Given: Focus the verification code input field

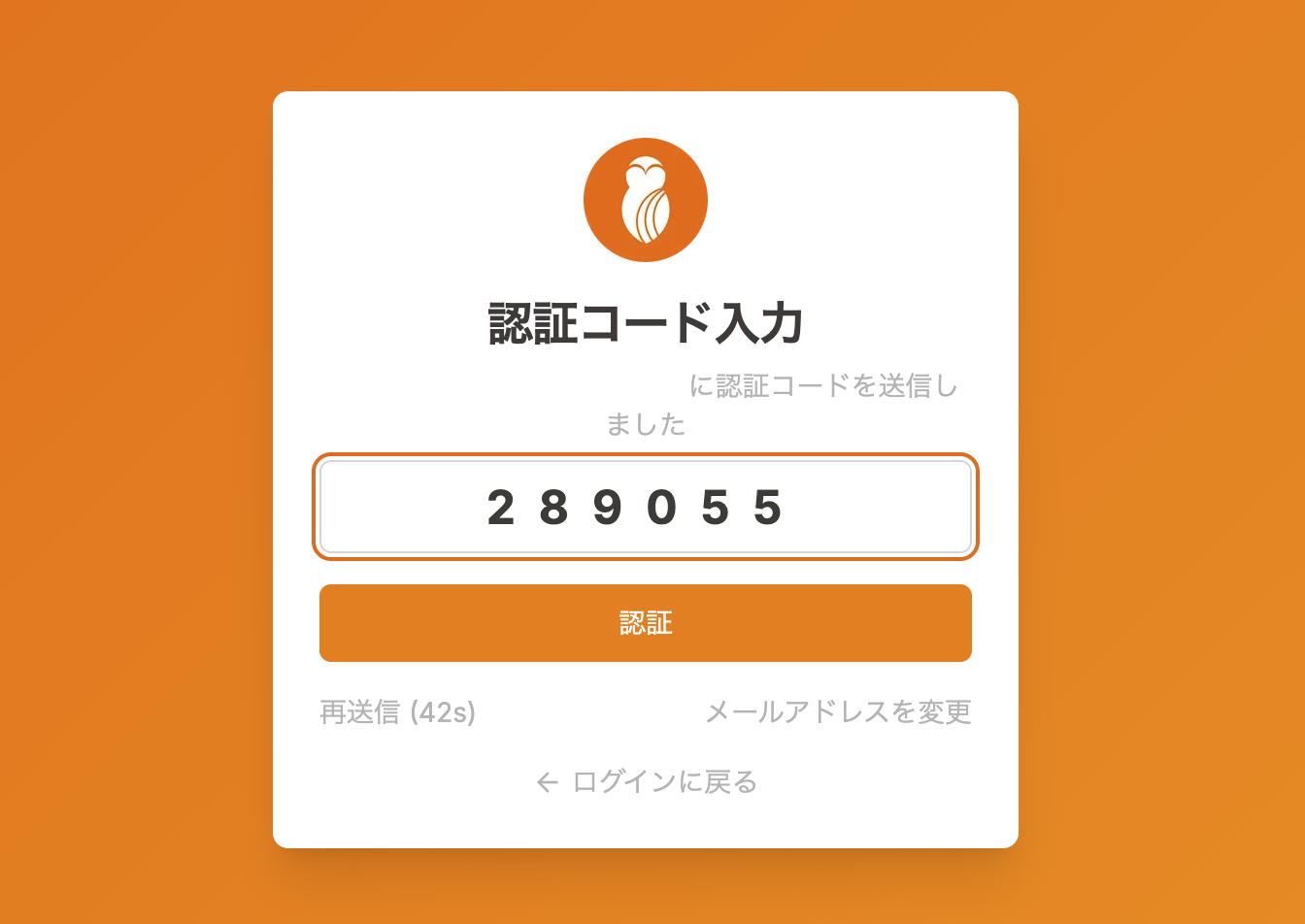Looking at the screenshot, I should pyautogui.click(x=645, y=507).
